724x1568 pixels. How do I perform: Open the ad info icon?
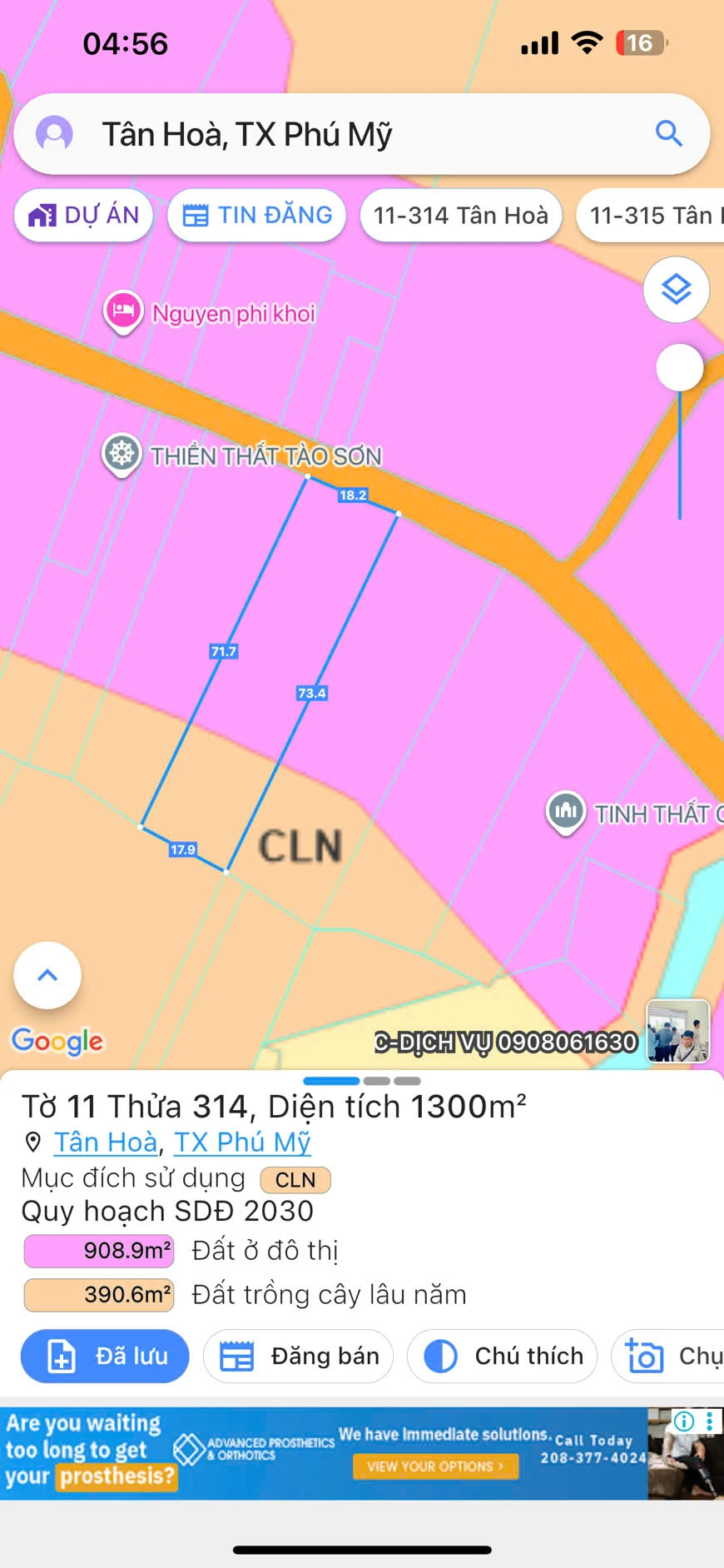coord(684,1421)
